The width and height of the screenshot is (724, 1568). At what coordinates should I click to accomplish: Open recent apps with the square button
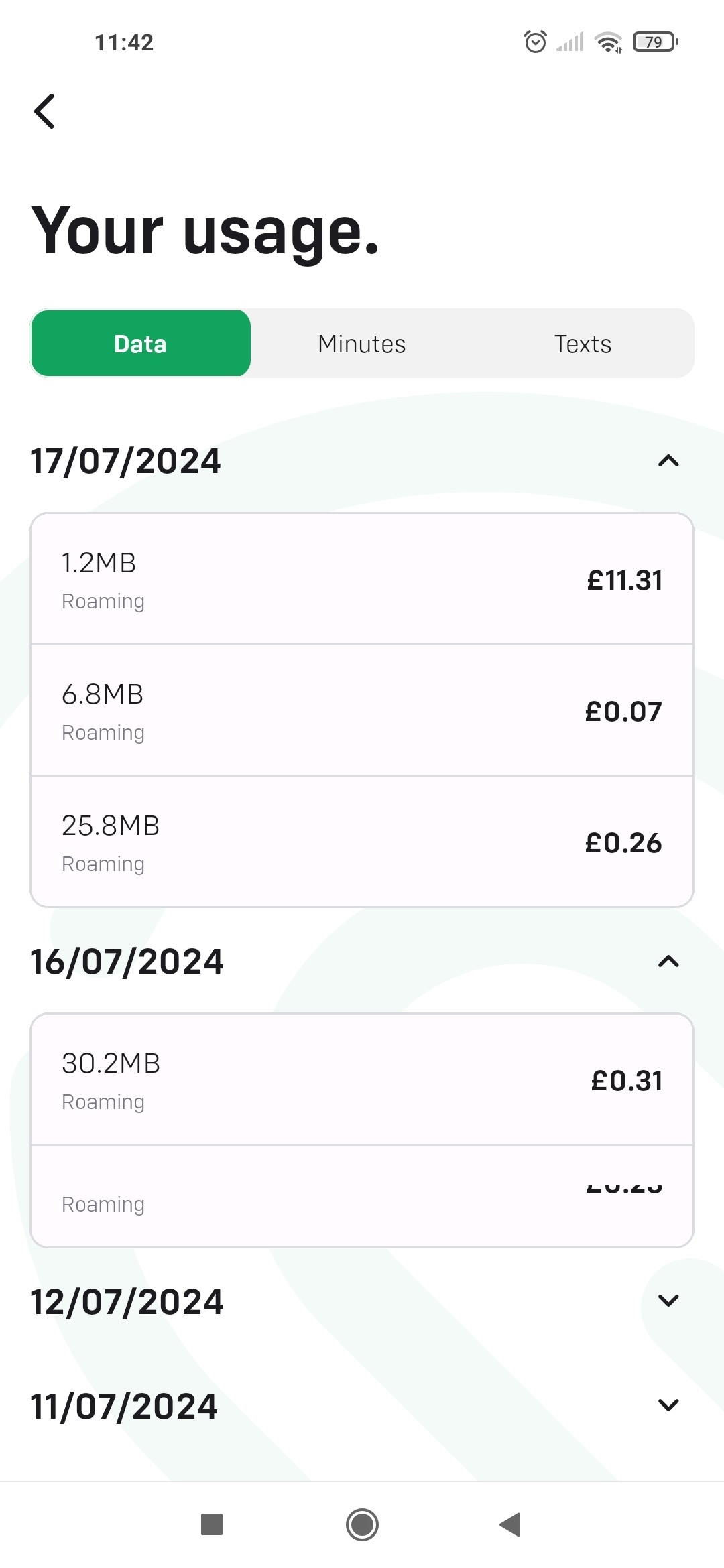pyautogui.click(x=212, y=1524)
